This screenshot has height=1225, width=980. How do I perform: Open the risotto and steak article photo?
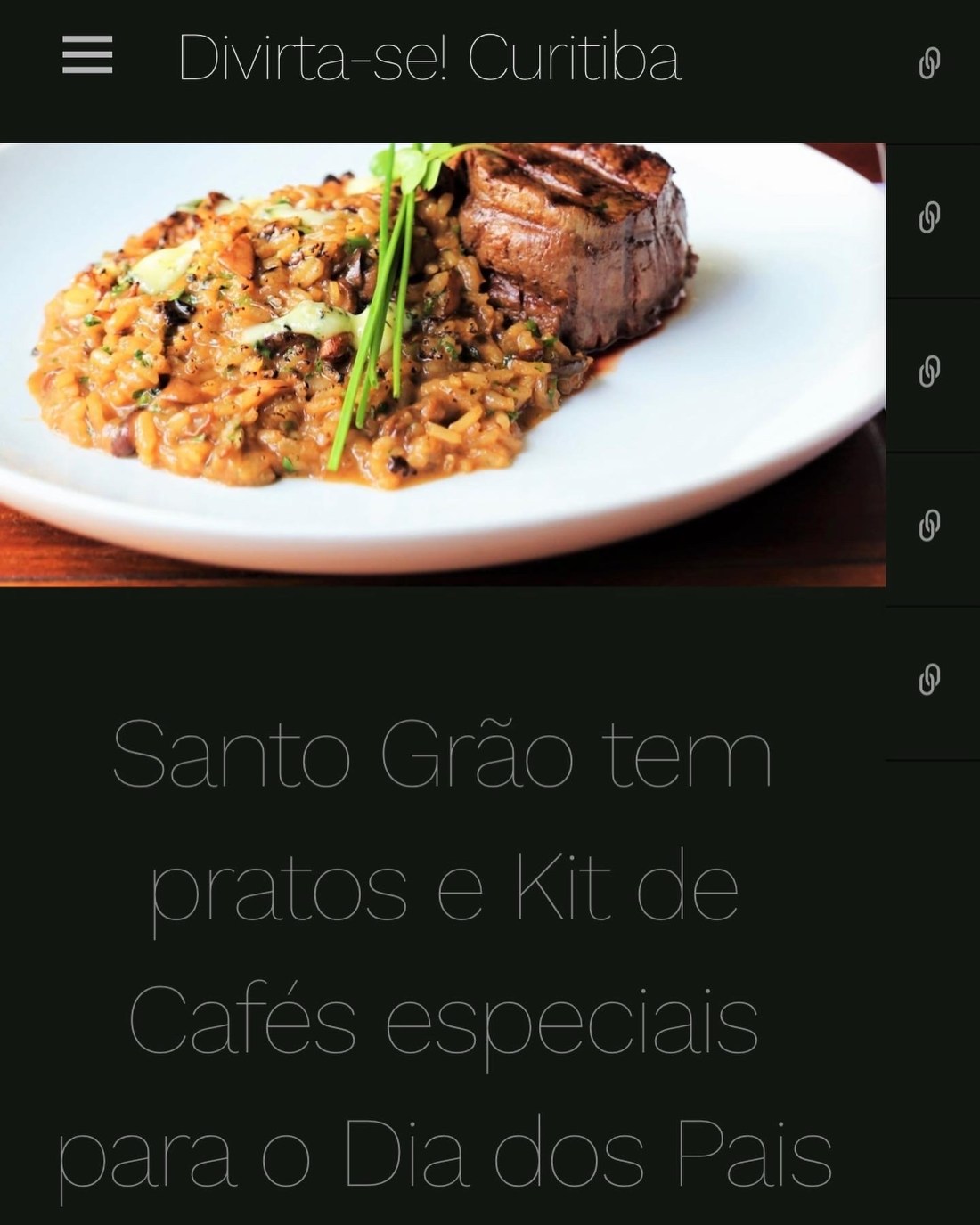point(442,363)
